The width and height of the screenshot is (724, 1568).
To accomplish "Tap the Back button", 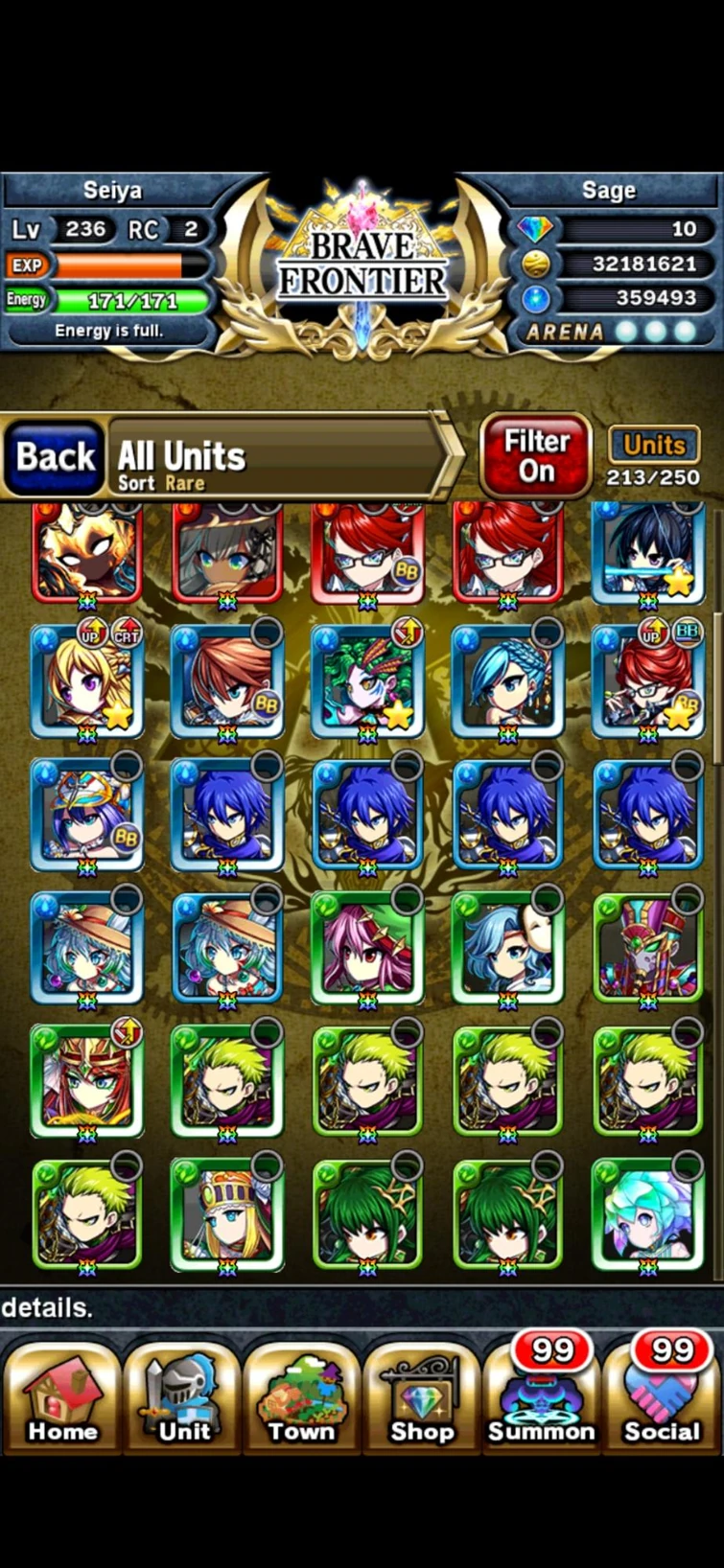I will click(x=55, y=457).
